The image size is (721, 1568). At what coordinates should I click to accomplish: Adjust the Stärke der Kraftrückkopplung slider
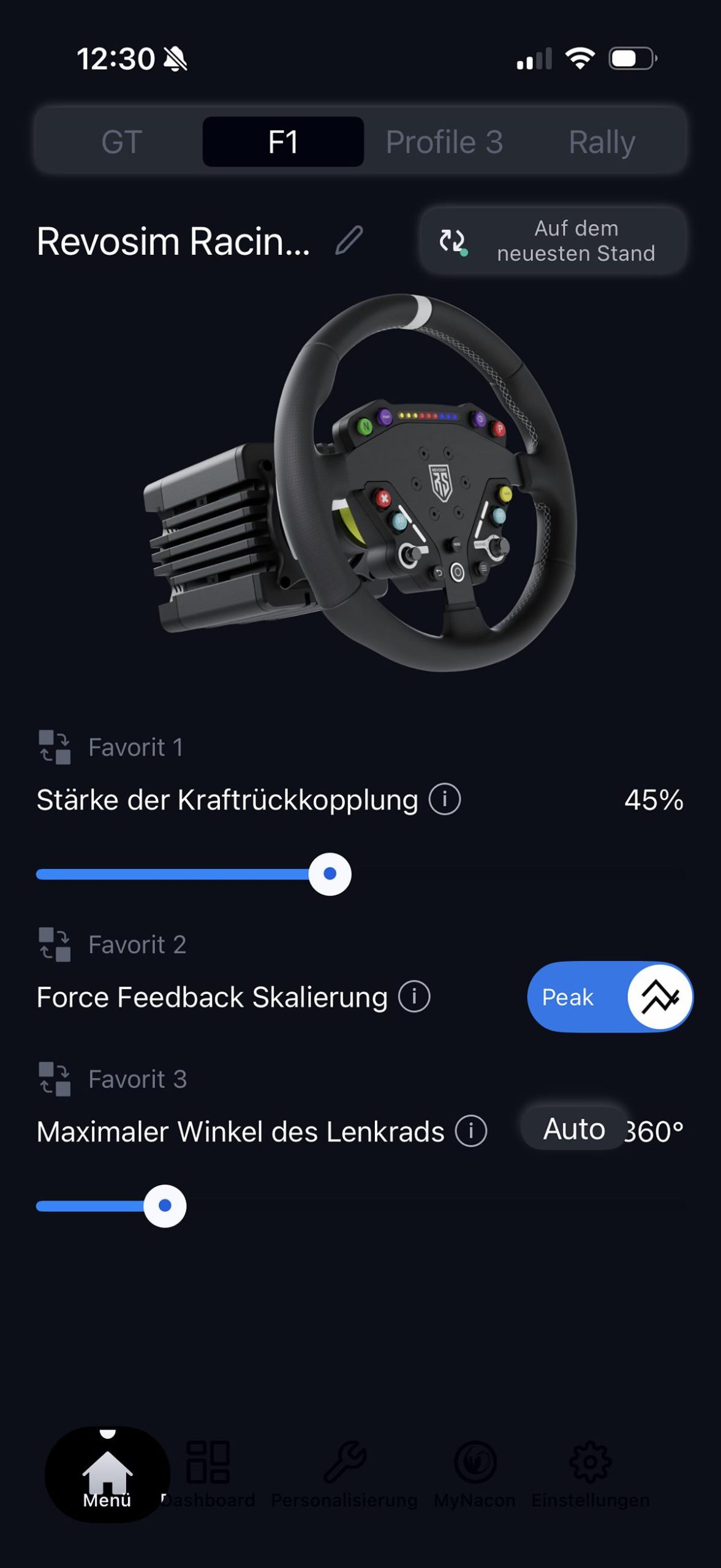click(330, 874)
